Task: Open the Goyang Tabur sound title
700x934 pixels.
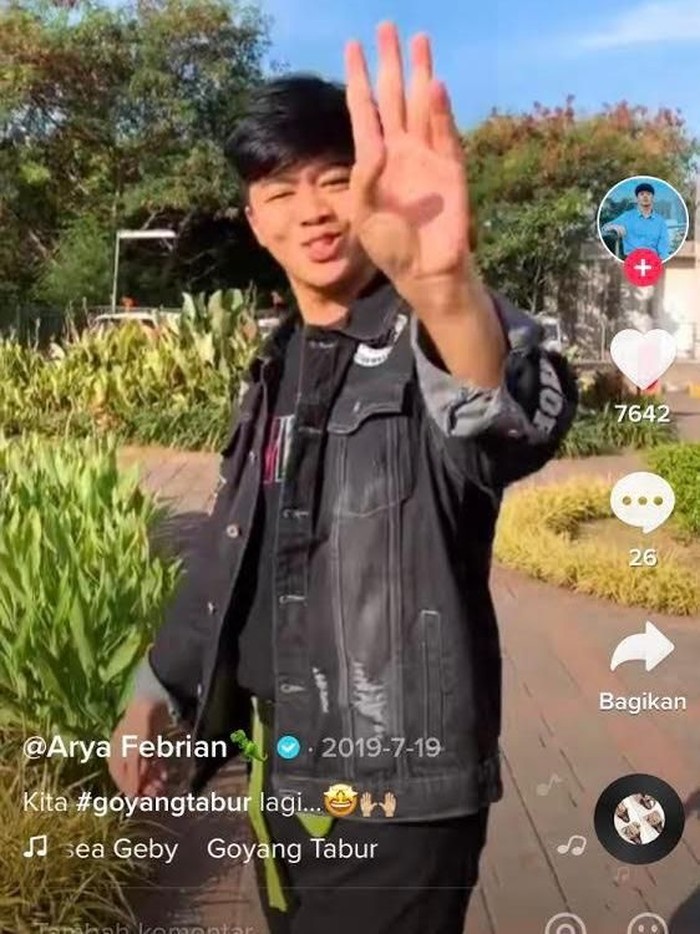Action: pos(292,849)
